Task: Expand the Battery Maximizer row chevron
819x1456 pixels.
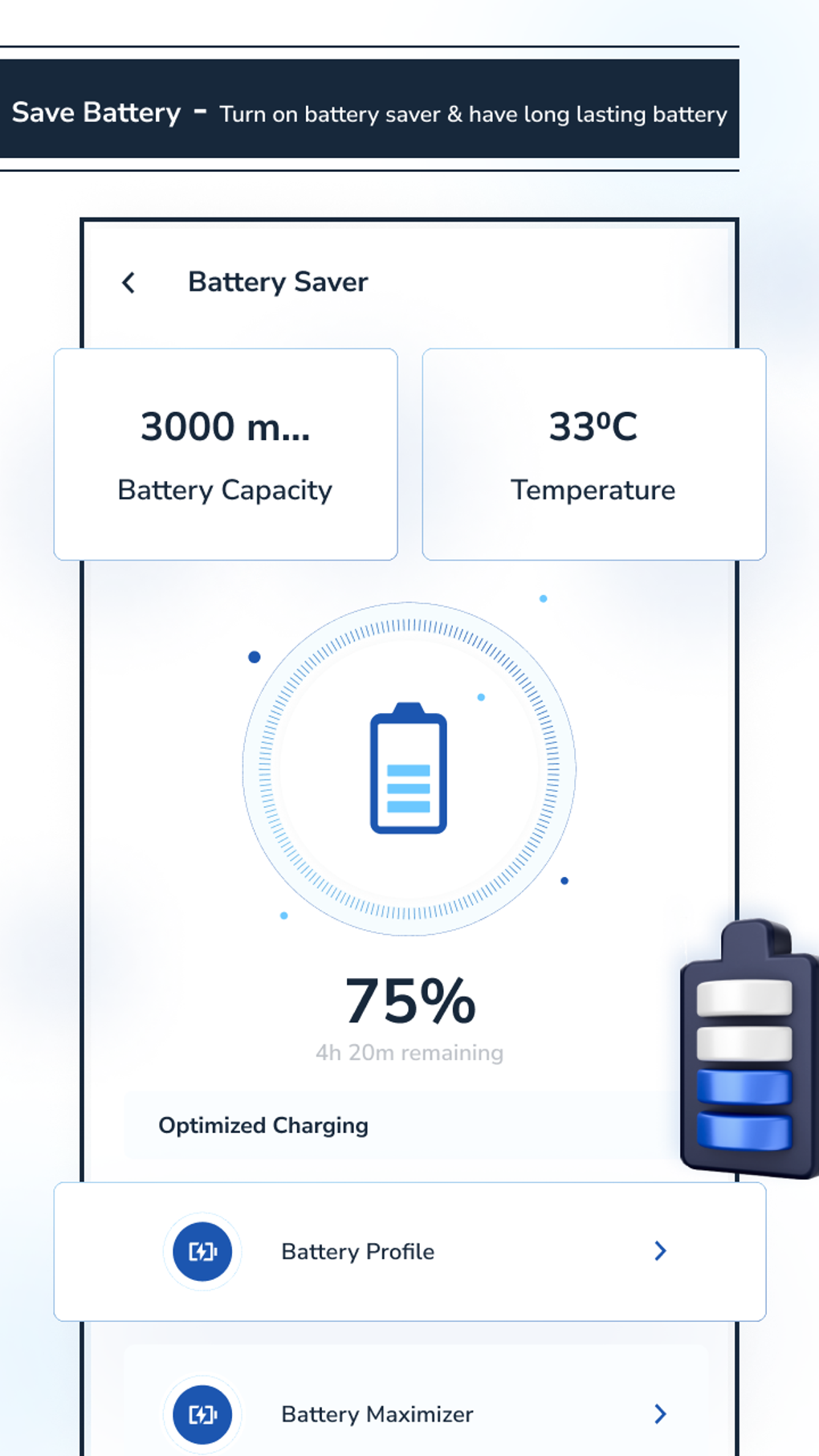Action: point(659,1413)
